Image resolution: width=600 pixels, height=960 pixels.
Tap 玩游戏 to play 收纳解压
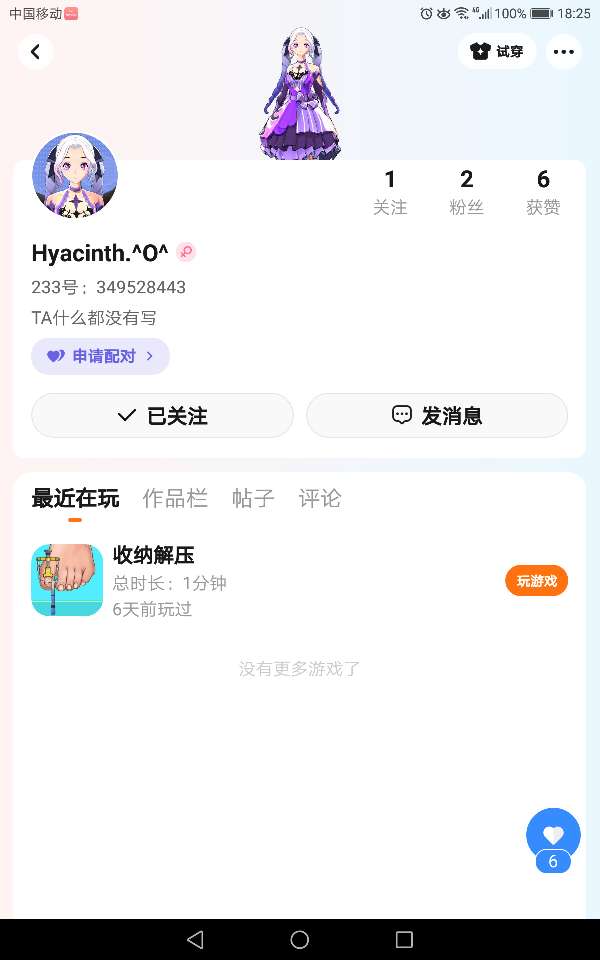click(536, 581)
